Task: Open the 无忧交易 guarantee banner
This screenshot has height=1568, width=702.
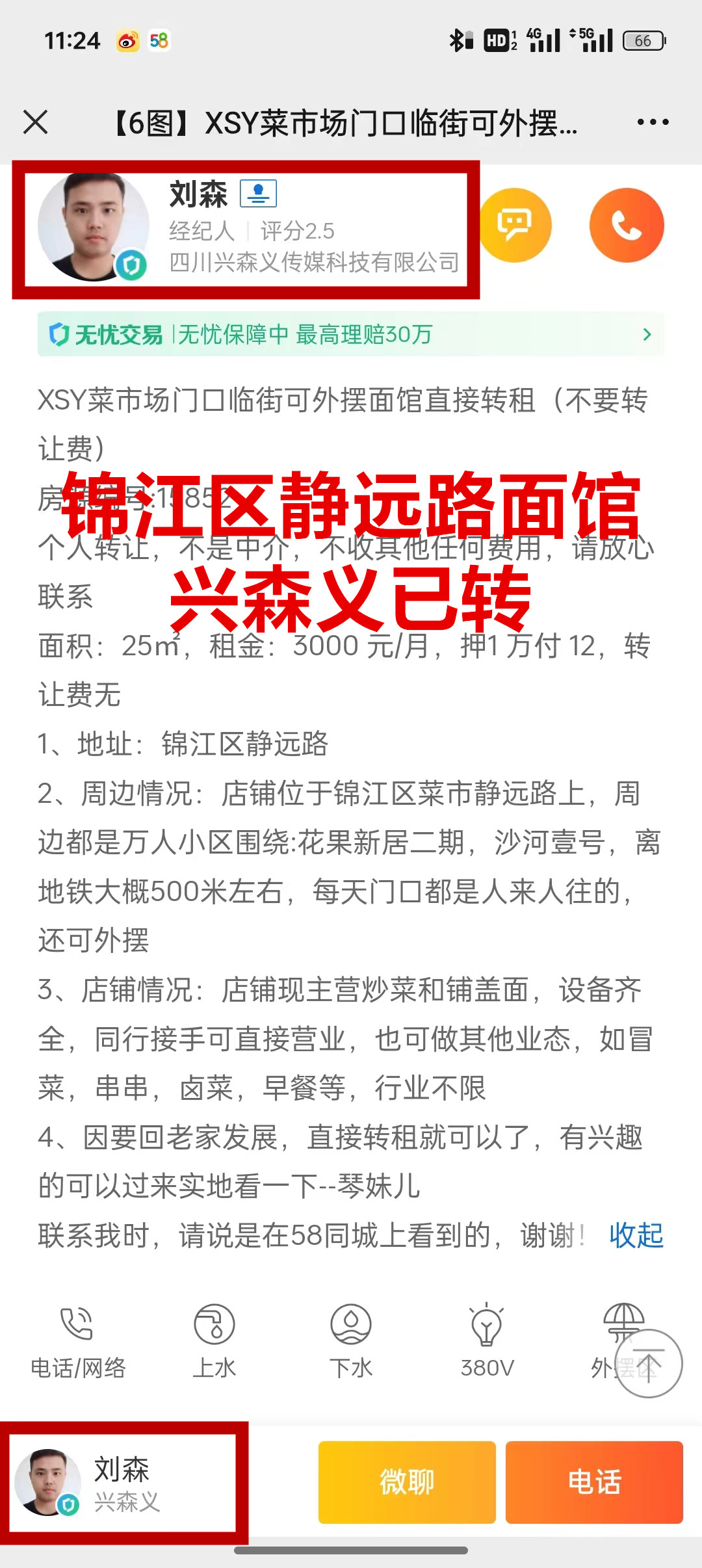Action: pos(351,335)
